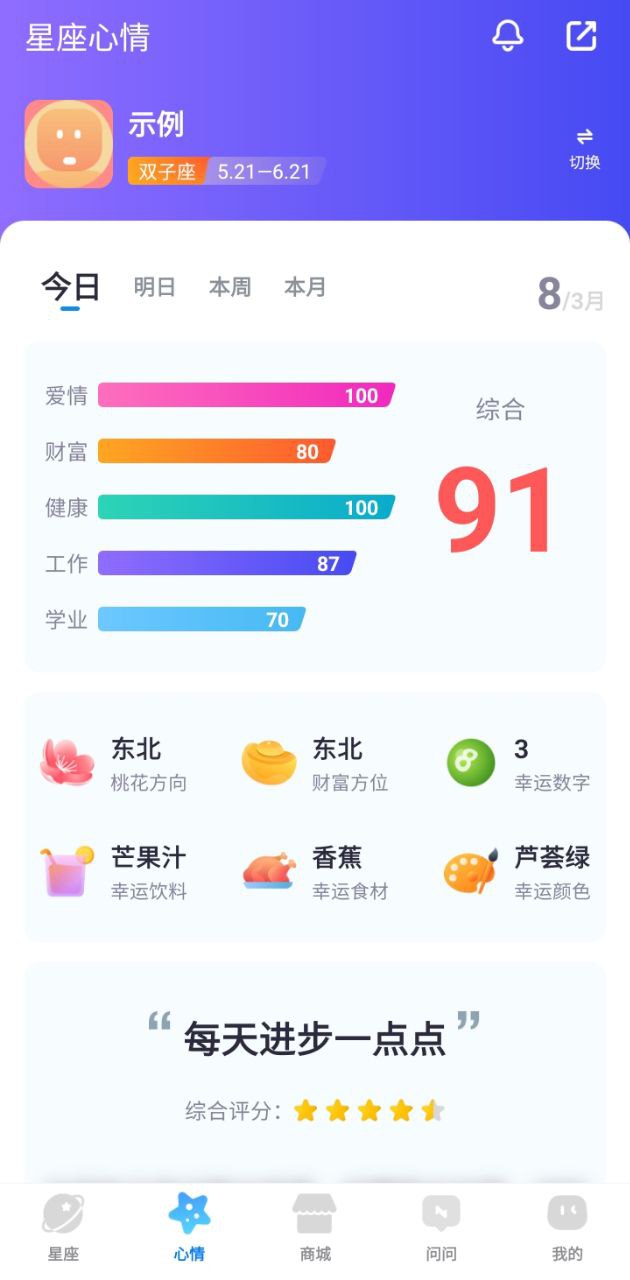
Task: Select the 今日 tab
Action: (70, 288)
